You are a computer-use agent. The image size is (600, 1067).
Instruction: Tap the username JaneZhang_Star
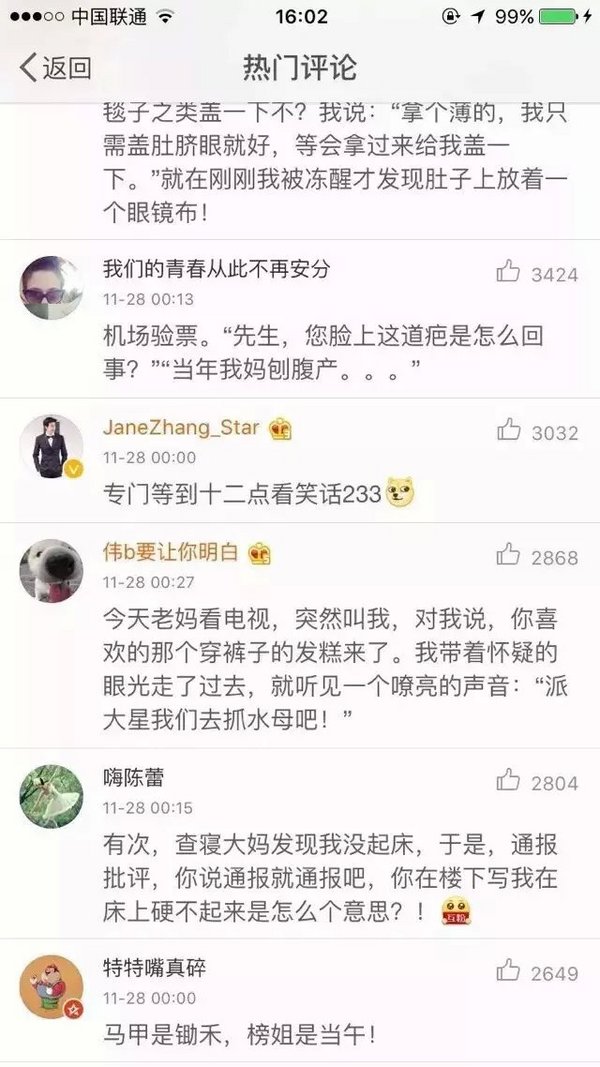(x=181, y=428)
